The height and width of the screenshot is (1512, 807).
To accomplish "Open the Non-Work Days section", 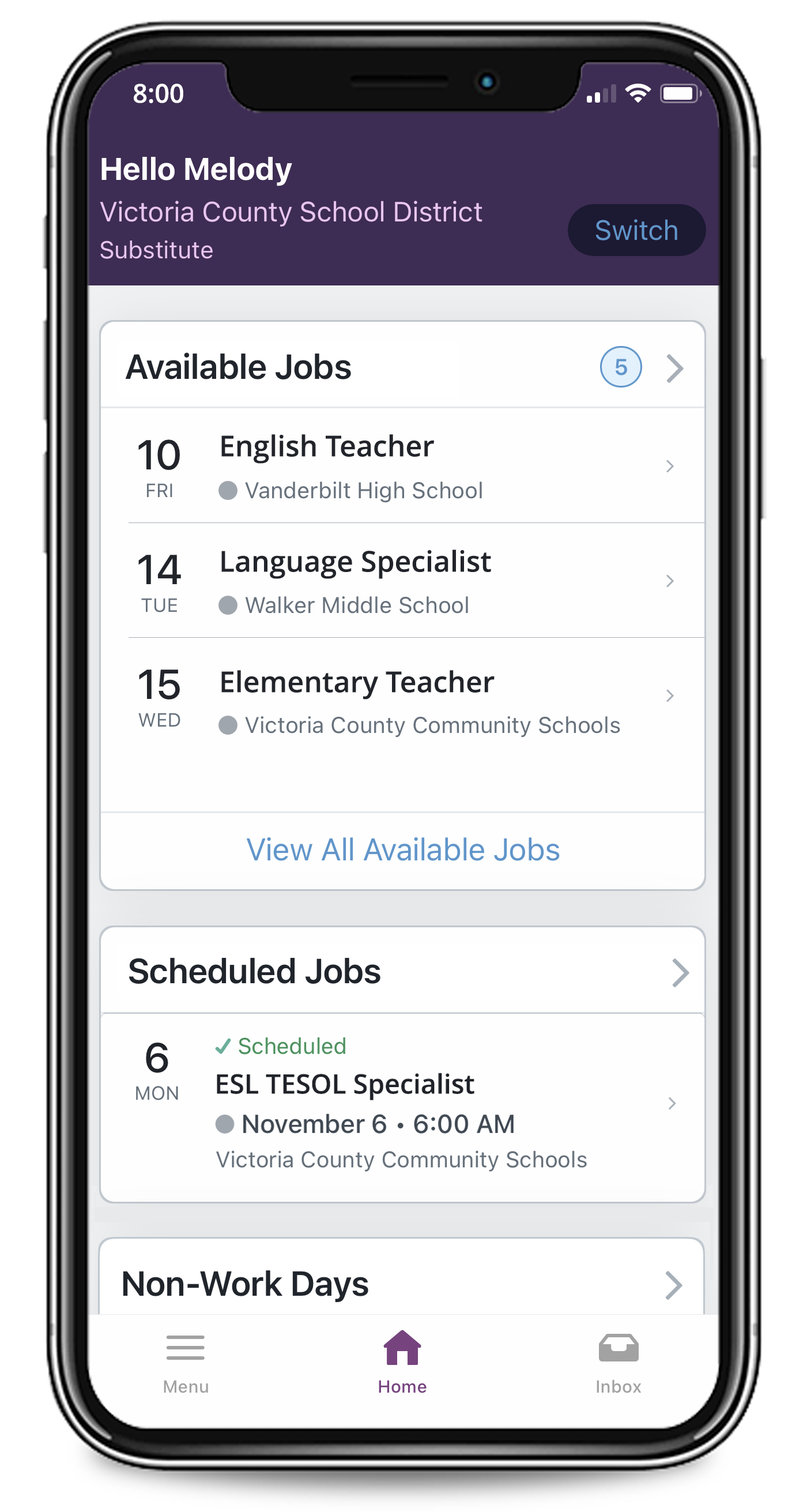I will 402,1284.
